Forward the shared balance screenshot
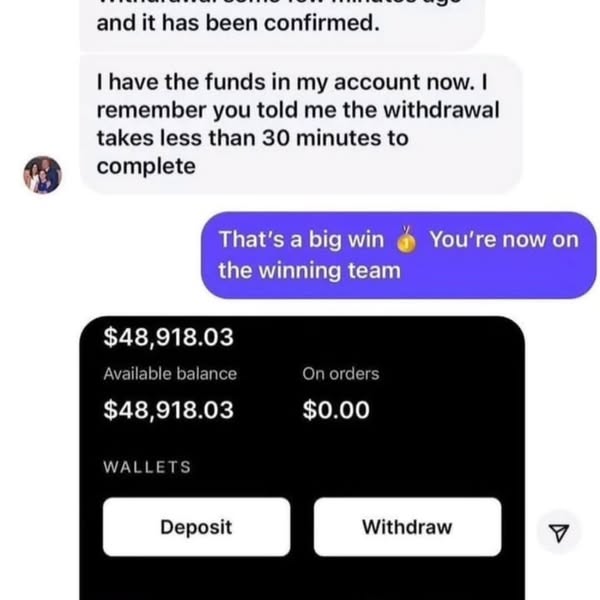Viewport: 600px width, 600px height. point(558,533)
